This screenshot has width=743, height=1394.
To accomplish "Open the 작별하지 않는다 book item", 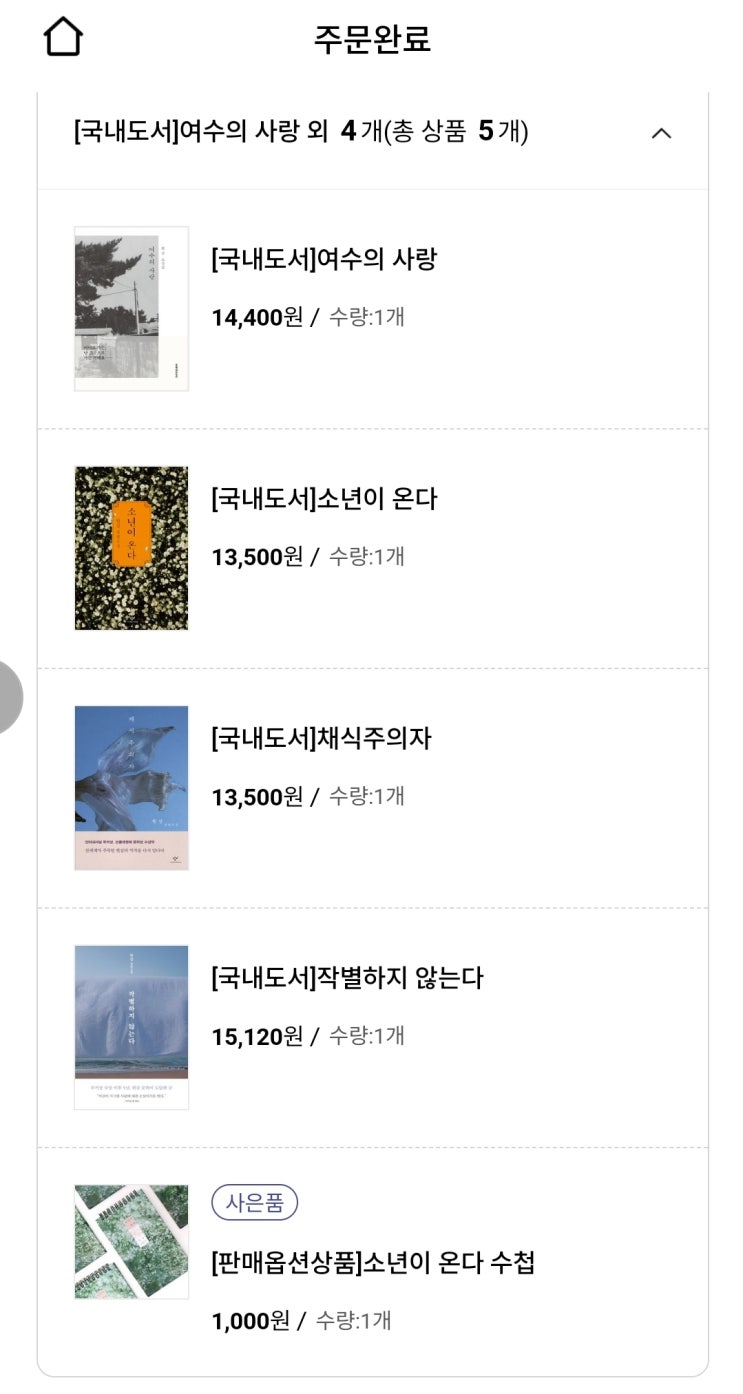I will pos(347,978).
